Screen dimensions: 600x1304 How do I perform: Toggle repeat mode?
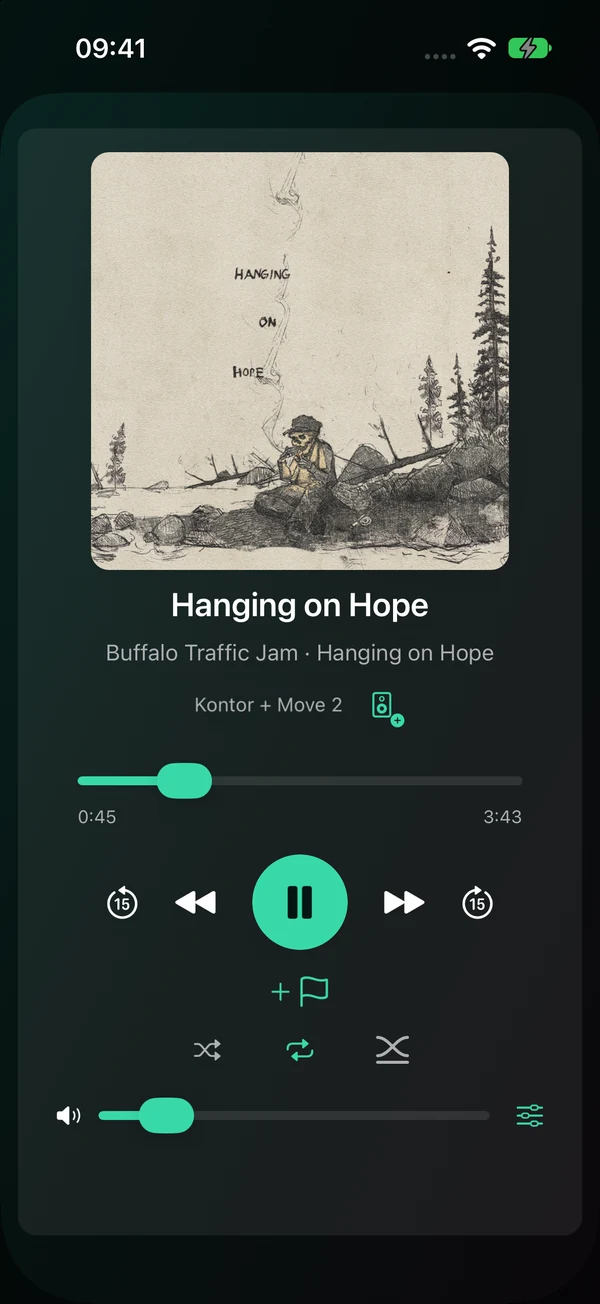pos(300,1050)
